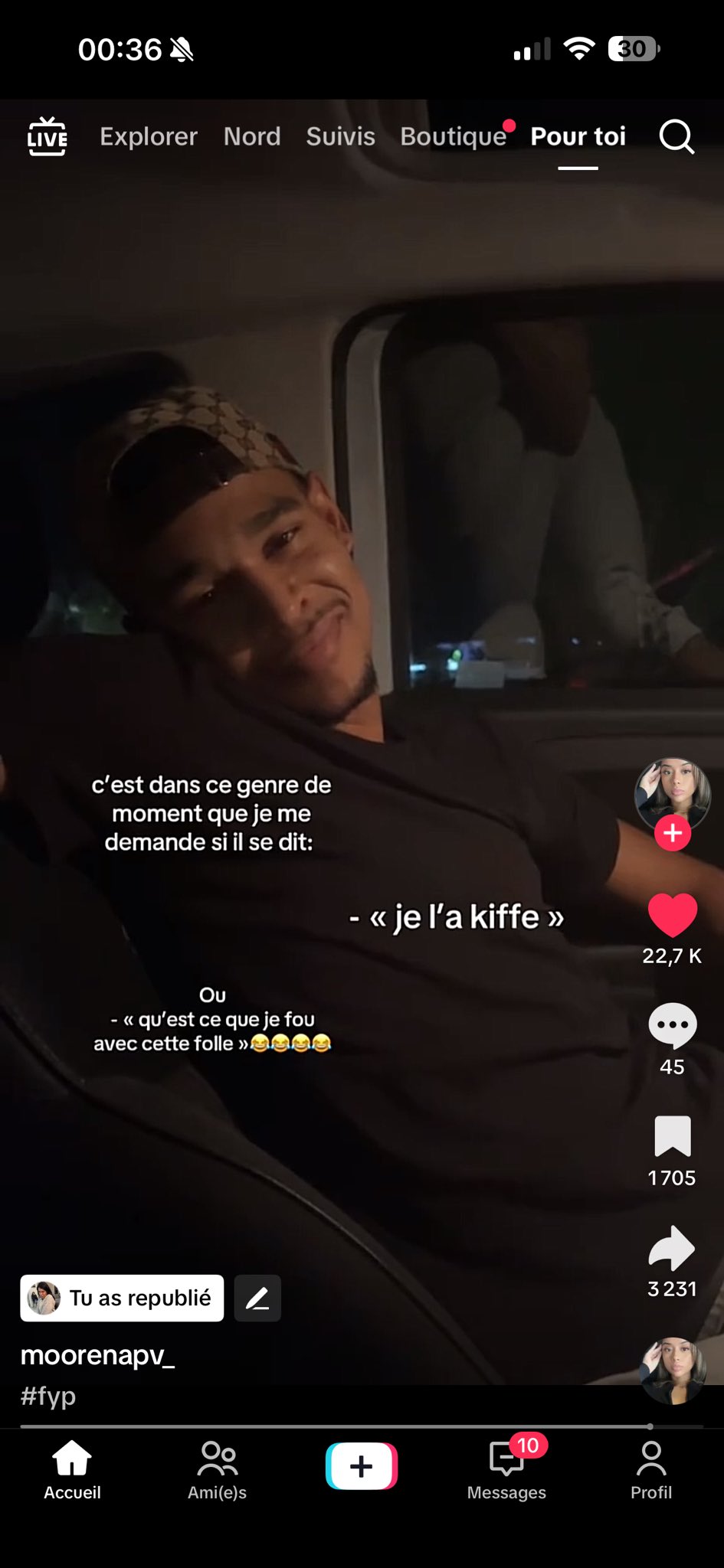Bookmark this video
This screenshot has width=724, height=1568.
pyautogui.click(x=673, y=1136)
